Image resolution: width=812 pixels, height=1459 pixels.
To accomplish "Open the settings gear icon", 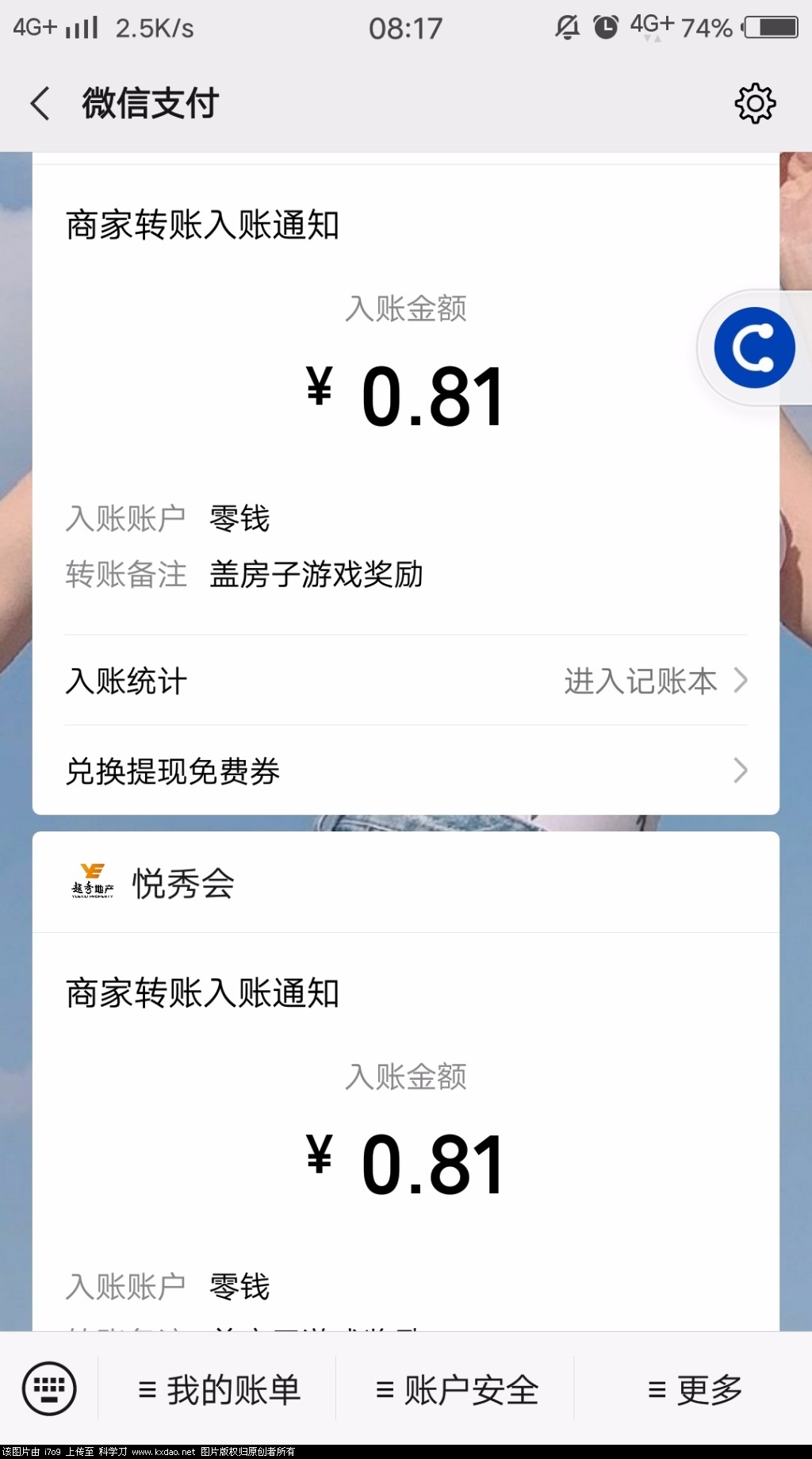I will tap(754, 103).
